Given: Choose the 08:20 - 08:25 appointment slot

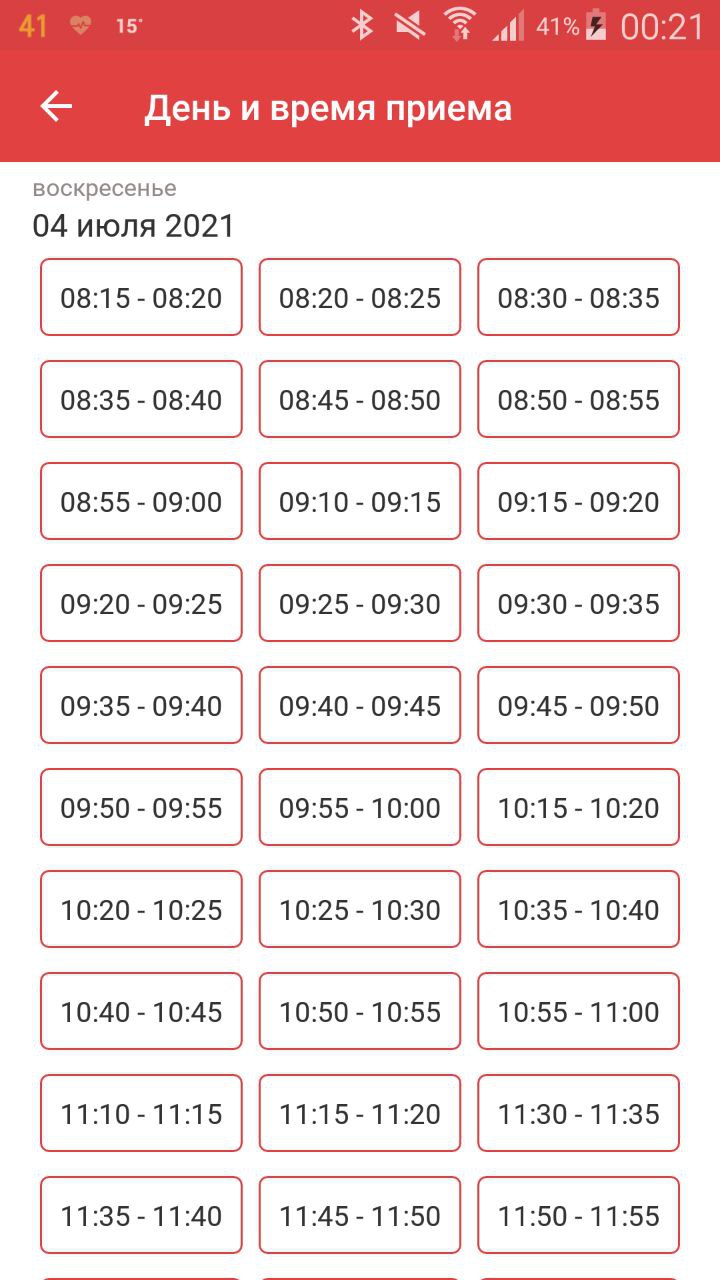Looking at the screenshot, I should click(x=360, y=297).
